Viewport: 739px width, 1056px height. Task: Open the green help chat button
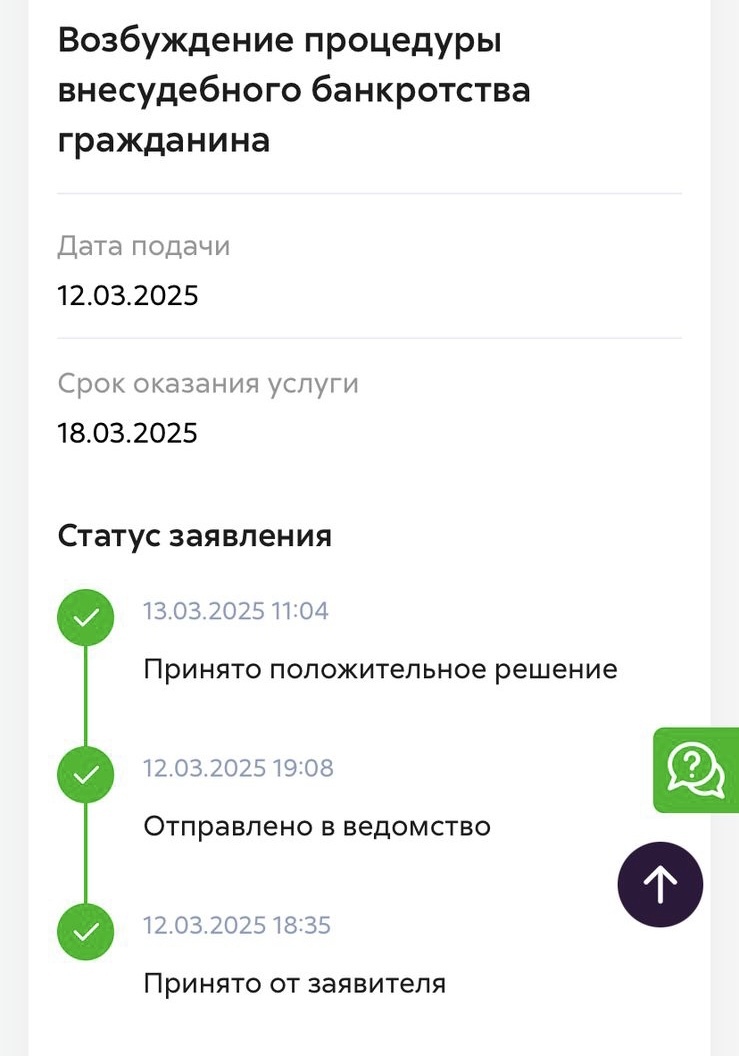(696, 770)
